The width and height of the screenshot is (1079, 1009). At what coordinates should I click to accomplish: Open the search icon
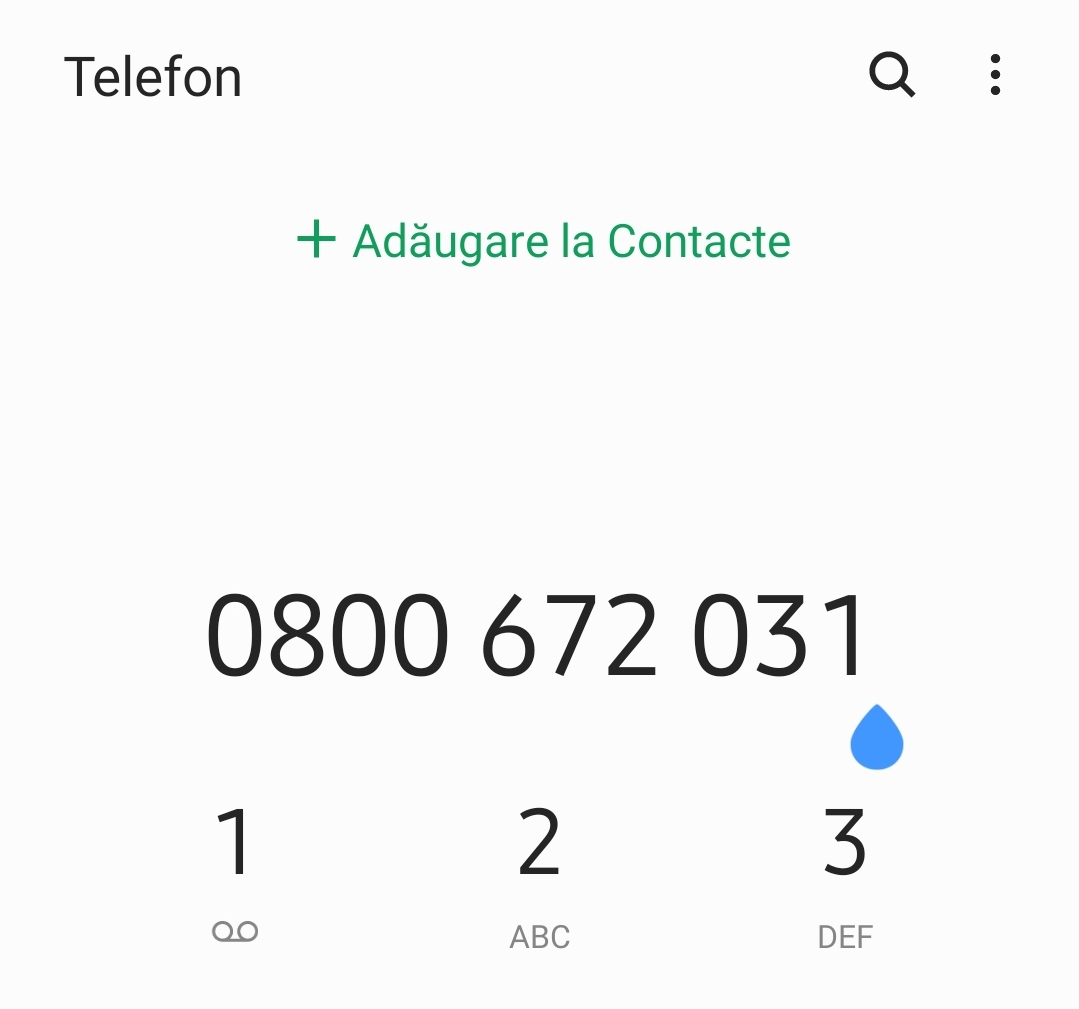tap(892, 75)
